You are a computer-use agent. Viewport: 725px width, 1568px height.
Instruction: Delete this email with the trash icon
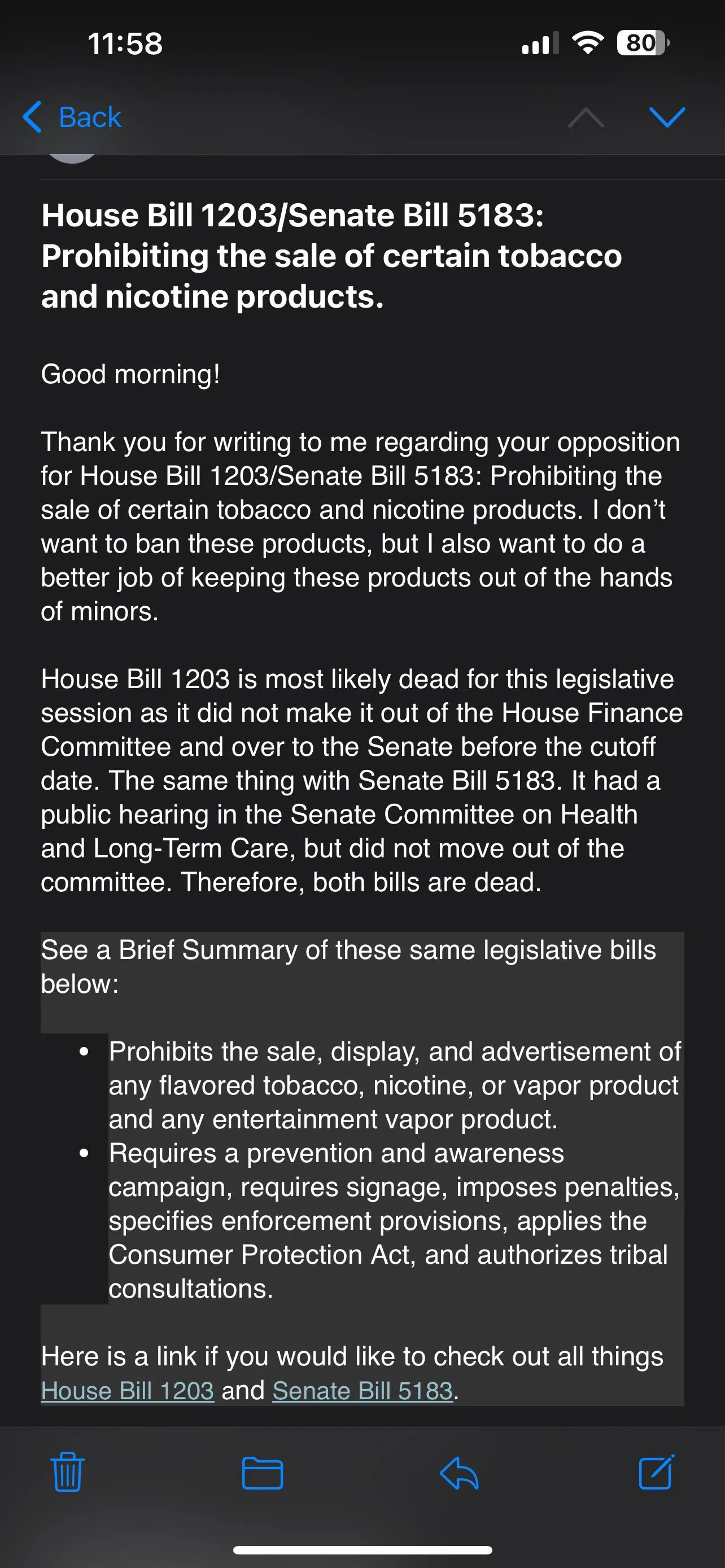pyautogui.click(x=68, y=1473)
